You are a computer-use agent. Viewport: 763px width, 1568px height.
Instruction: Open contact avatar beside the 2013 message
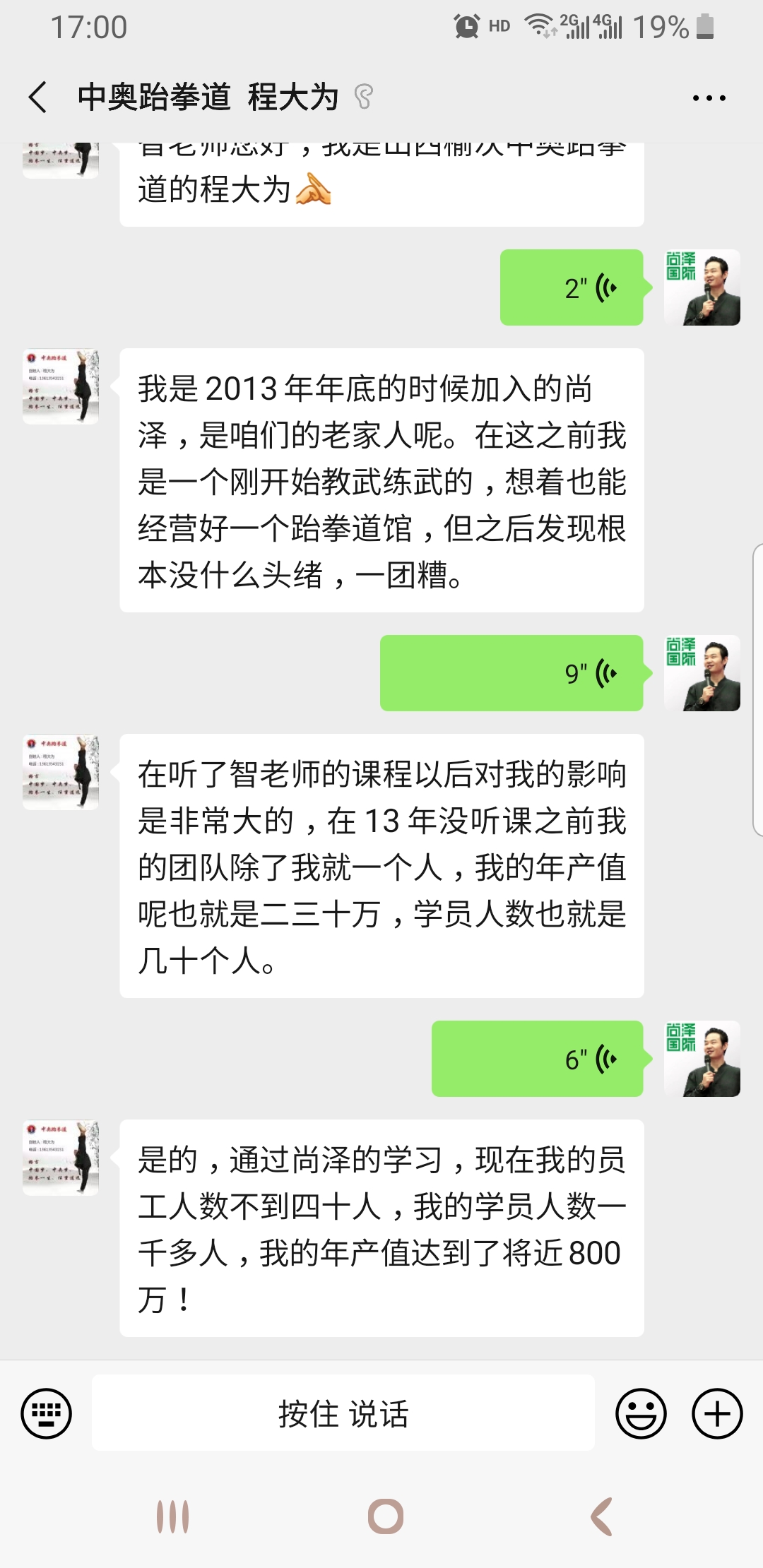(61, 386)
